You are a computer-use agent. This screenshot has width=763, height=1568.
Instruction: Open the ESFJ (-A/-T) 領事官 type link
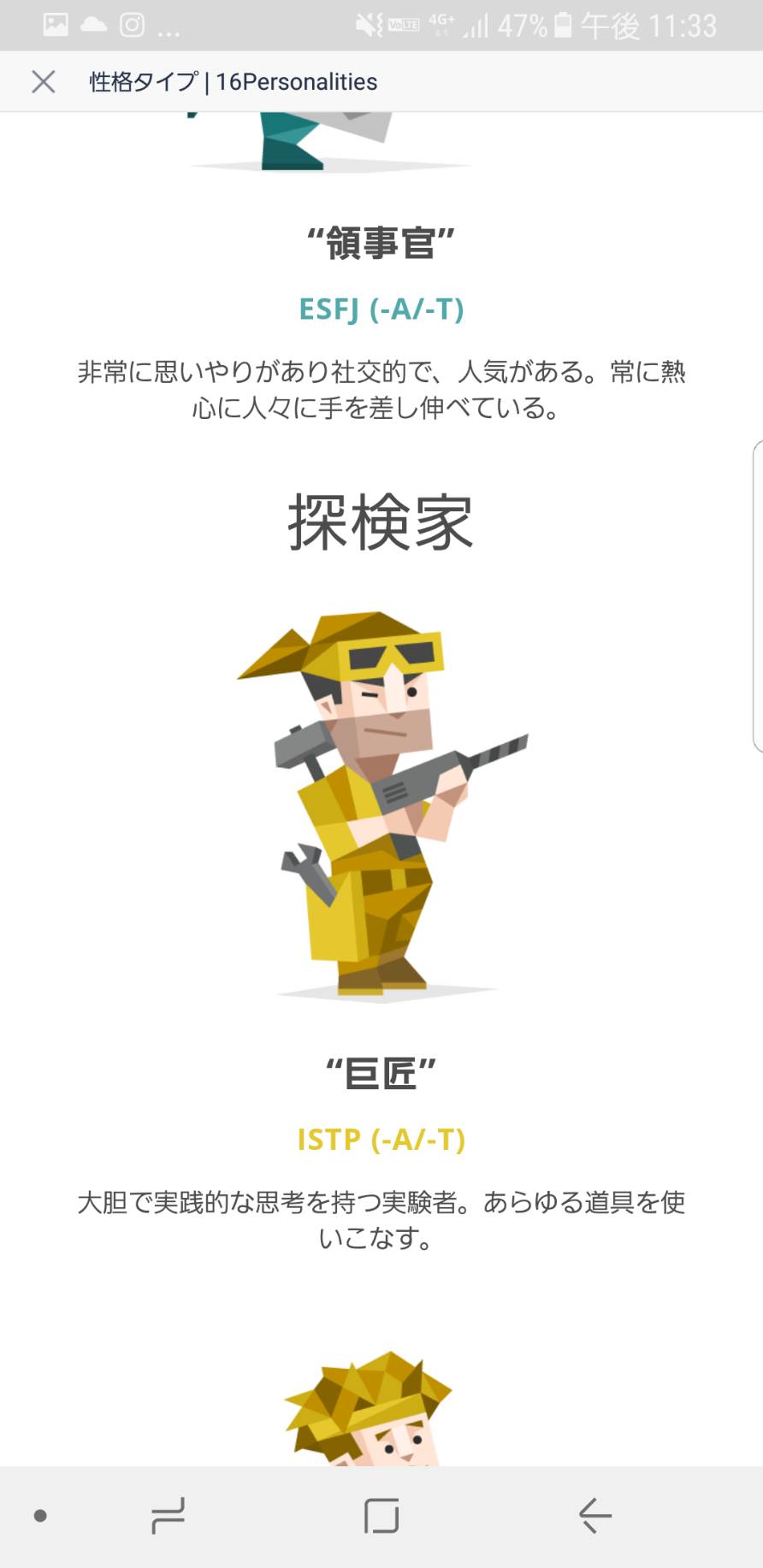tap(381, 309)
